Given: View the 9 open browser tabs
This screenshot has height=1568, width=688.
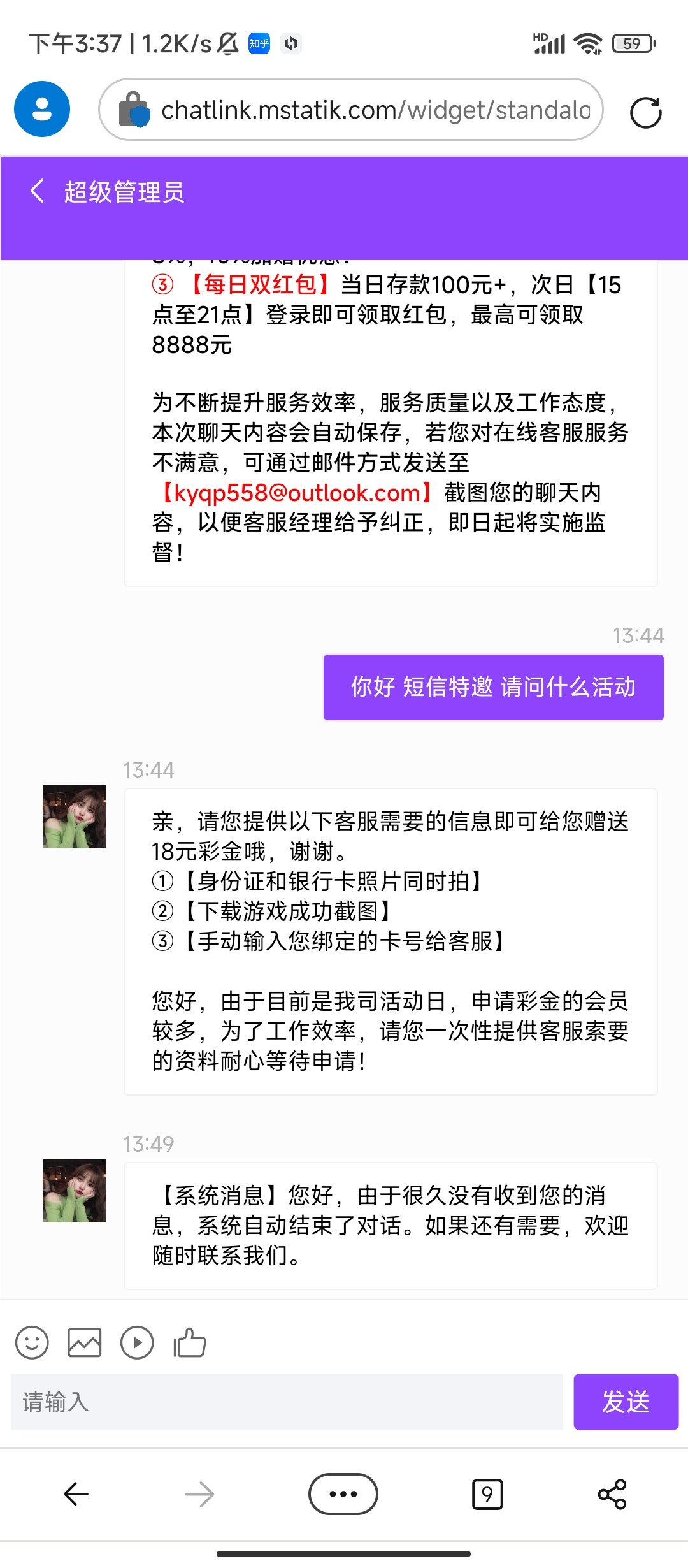Looking at the screenshot, I should pyautogui.click(x=487, y=1494).
